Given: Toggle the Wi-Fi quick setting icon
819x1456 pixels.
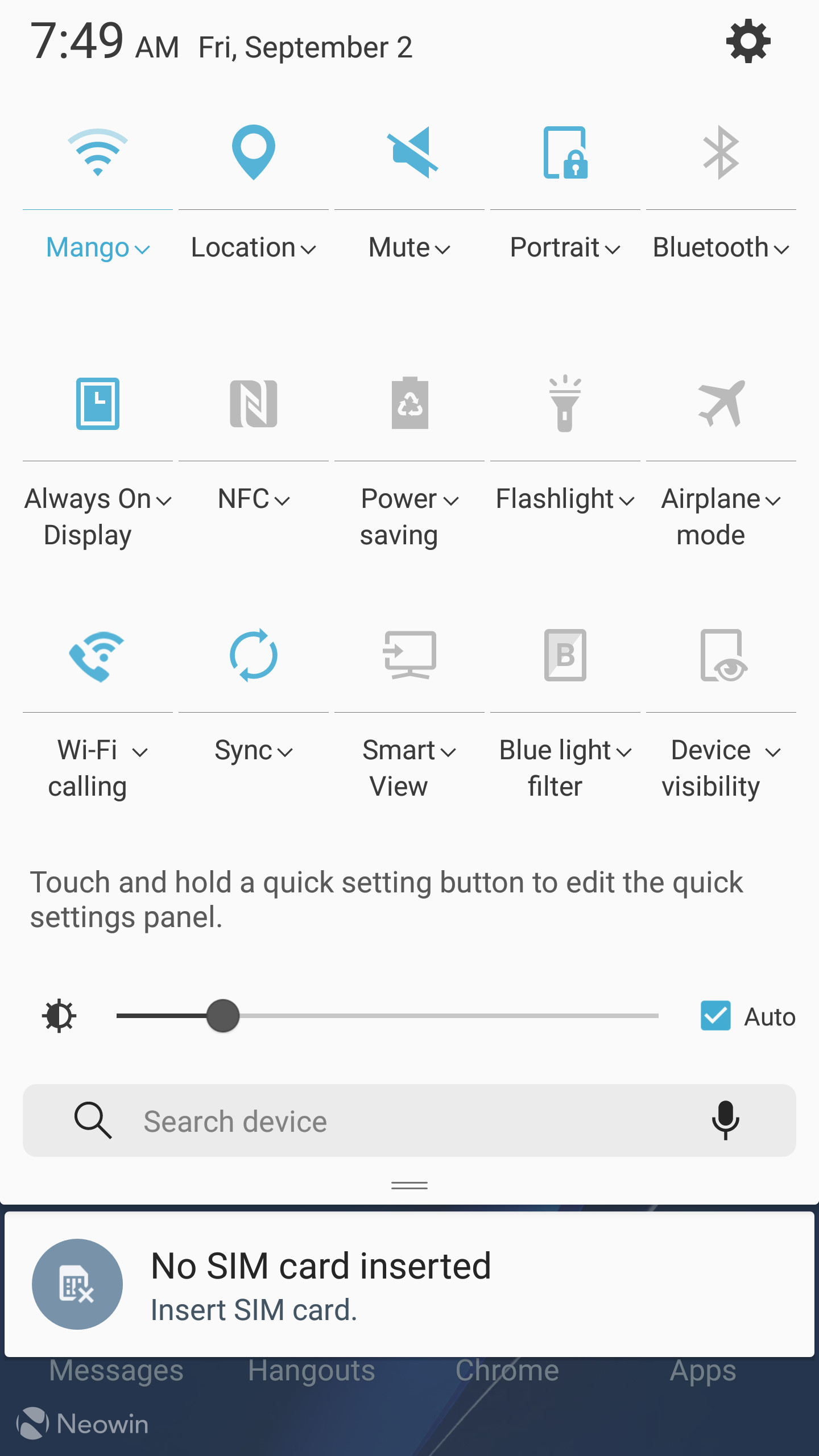Looking at the screenshot, I should (98, 152).
